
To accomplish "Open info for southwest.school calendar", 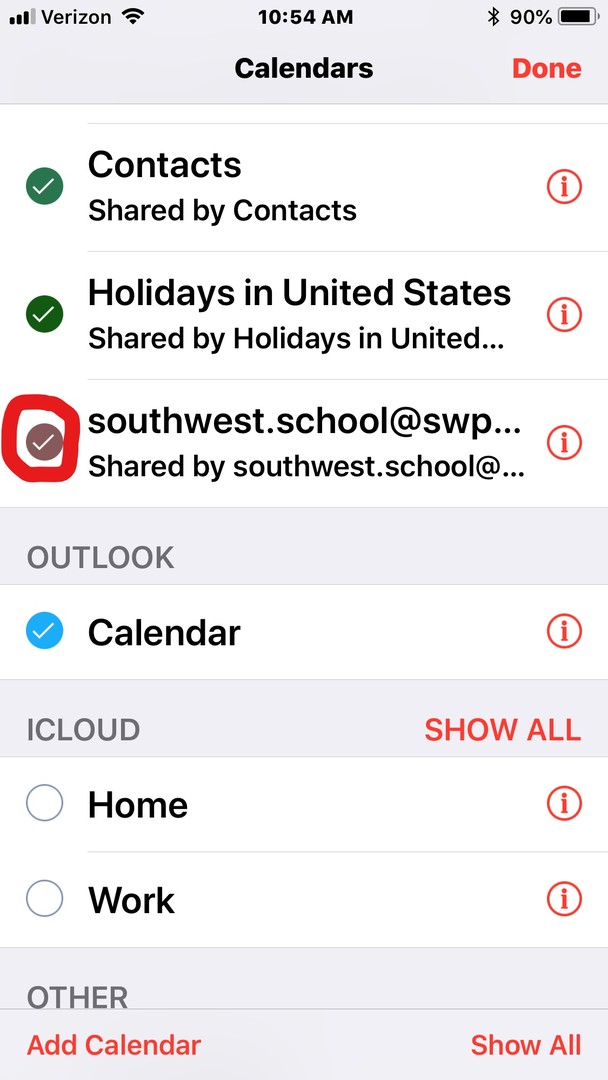I will point(564,442).
